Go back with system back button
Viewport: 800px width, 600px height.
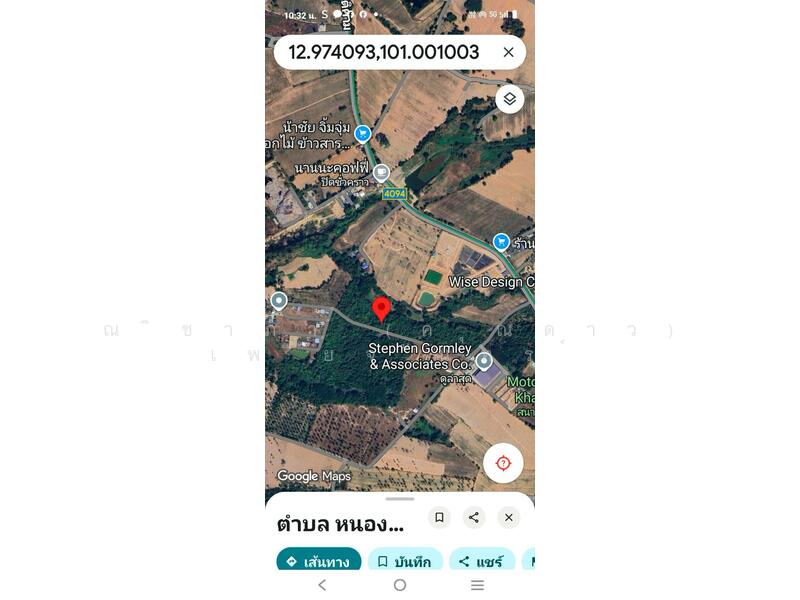[322, 585]
